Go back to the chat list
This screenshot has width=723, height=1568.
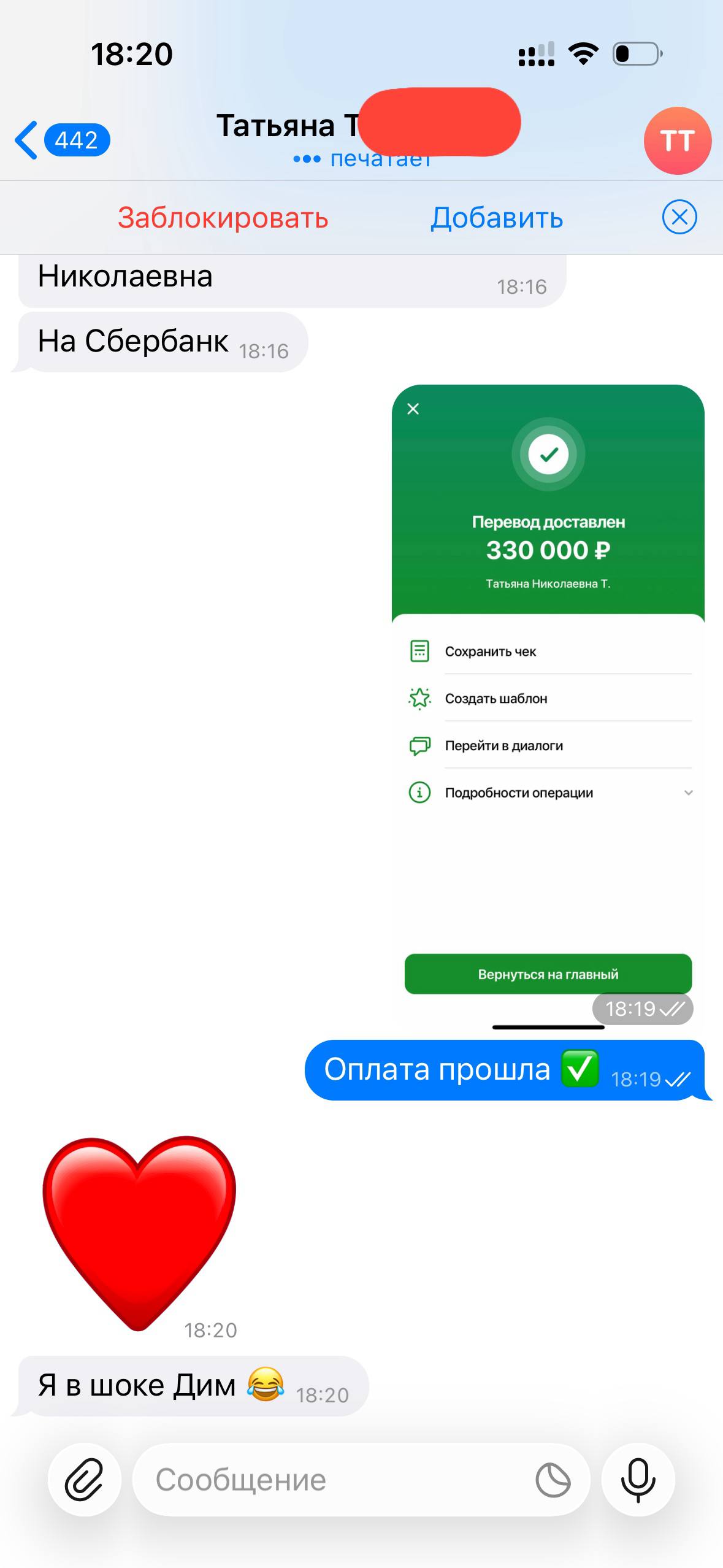click(x=61, y=140)
